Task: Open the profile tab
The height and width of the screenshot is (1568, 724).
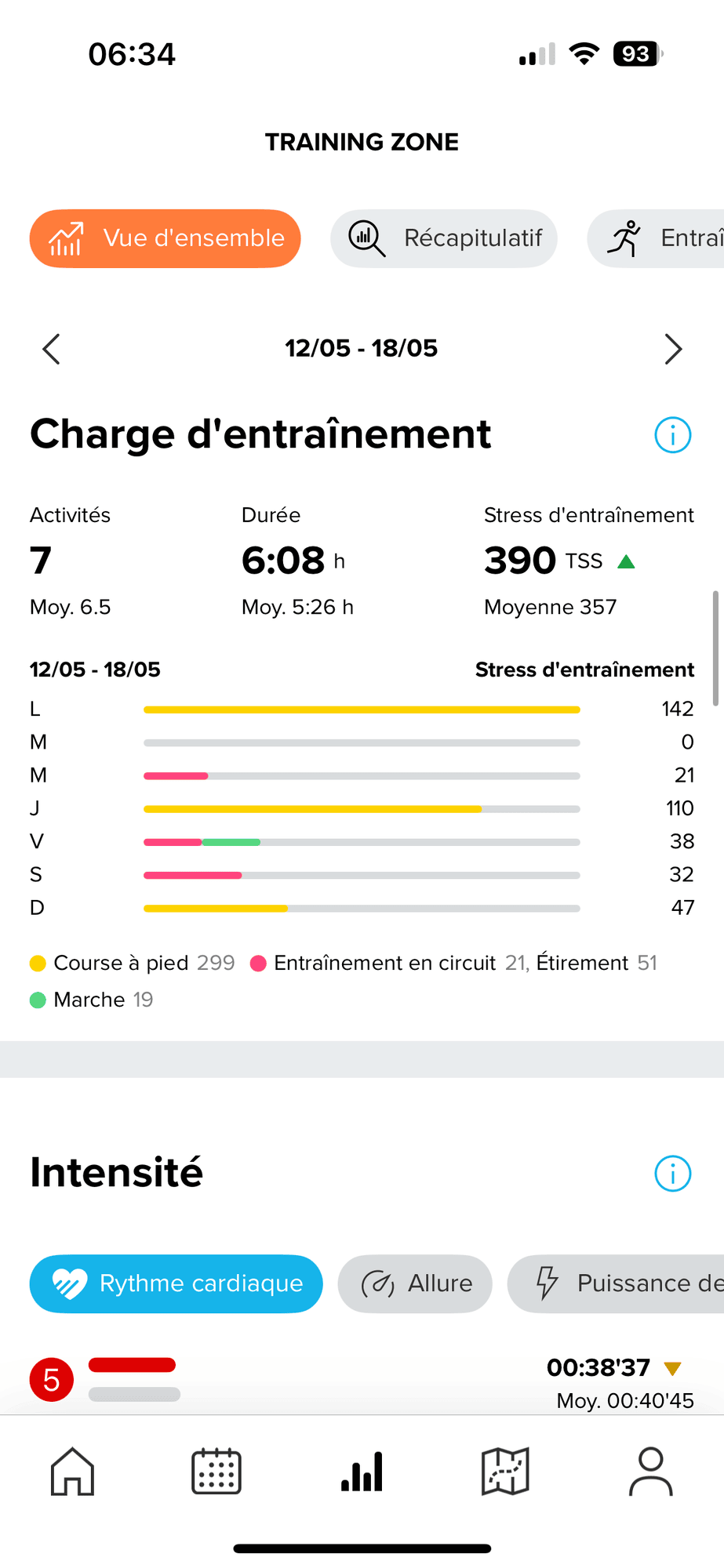Action: [651, 1472]
